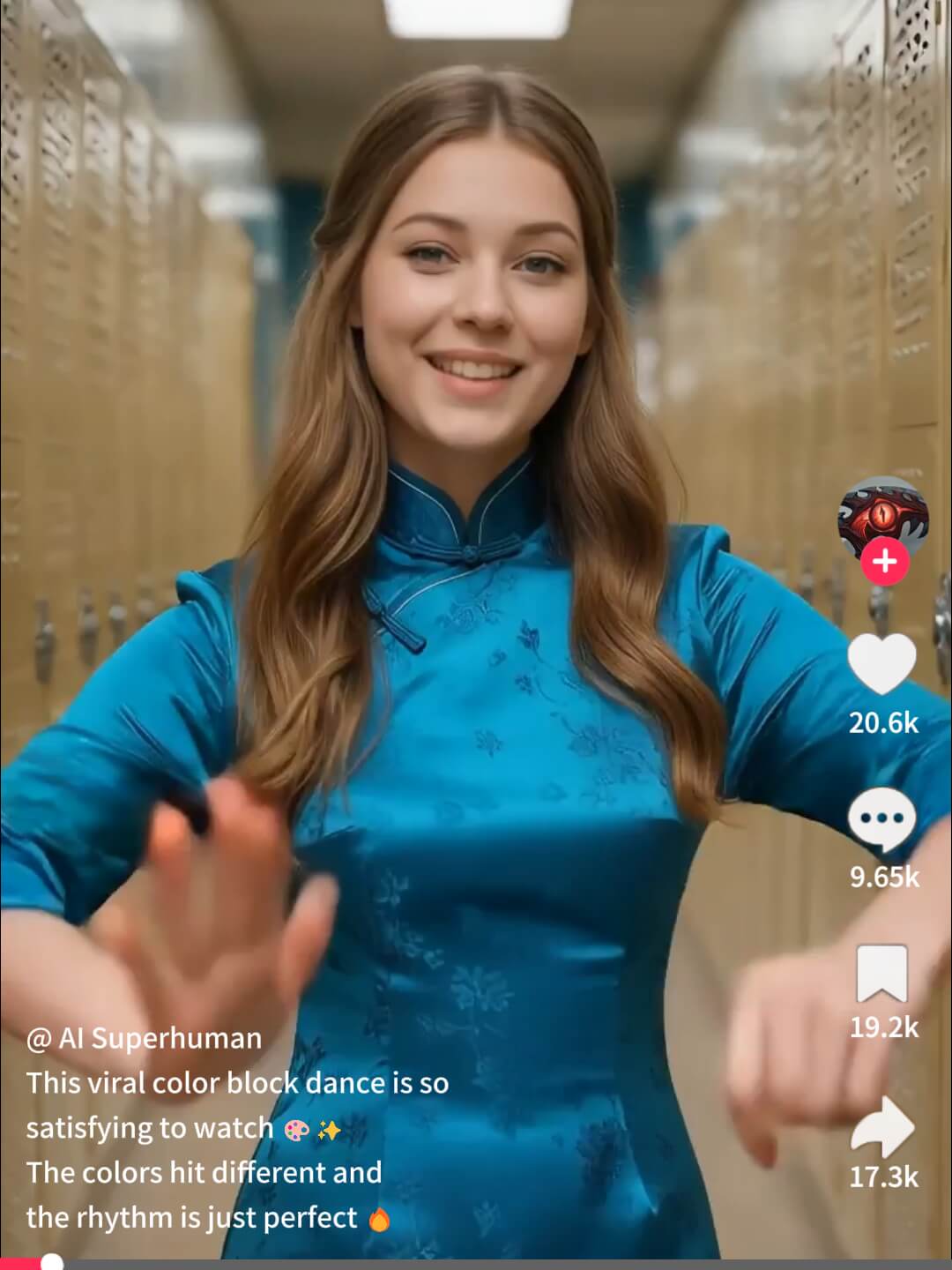Like this video with the heart
The image size is (952, 1270).
pyautogui.click(x=882, y=663)
